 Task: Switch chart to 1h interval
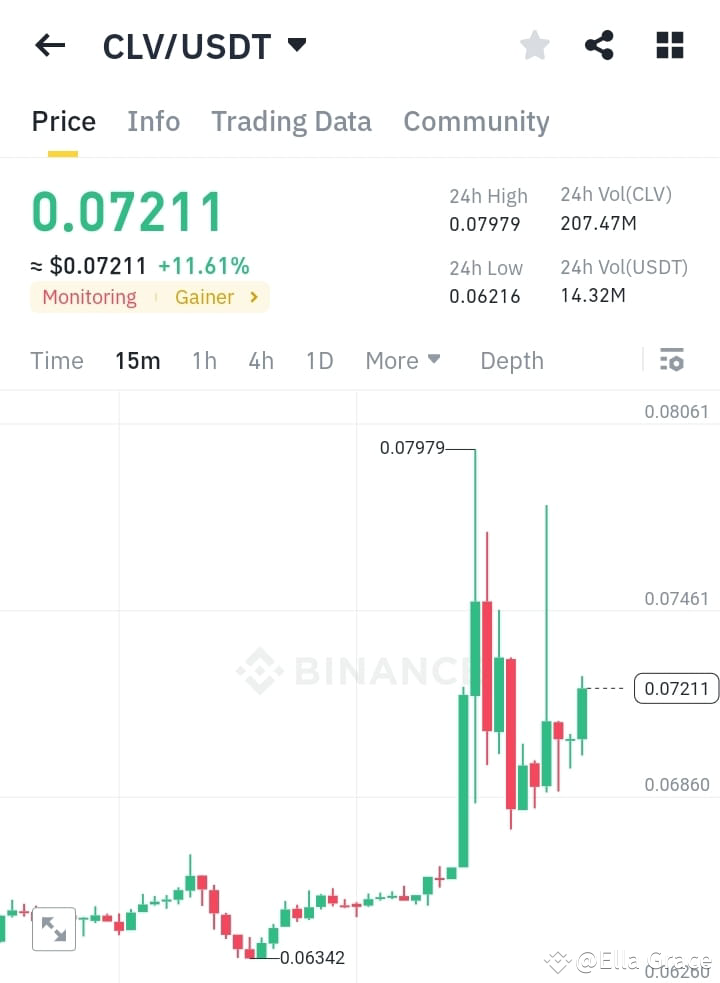204,360
